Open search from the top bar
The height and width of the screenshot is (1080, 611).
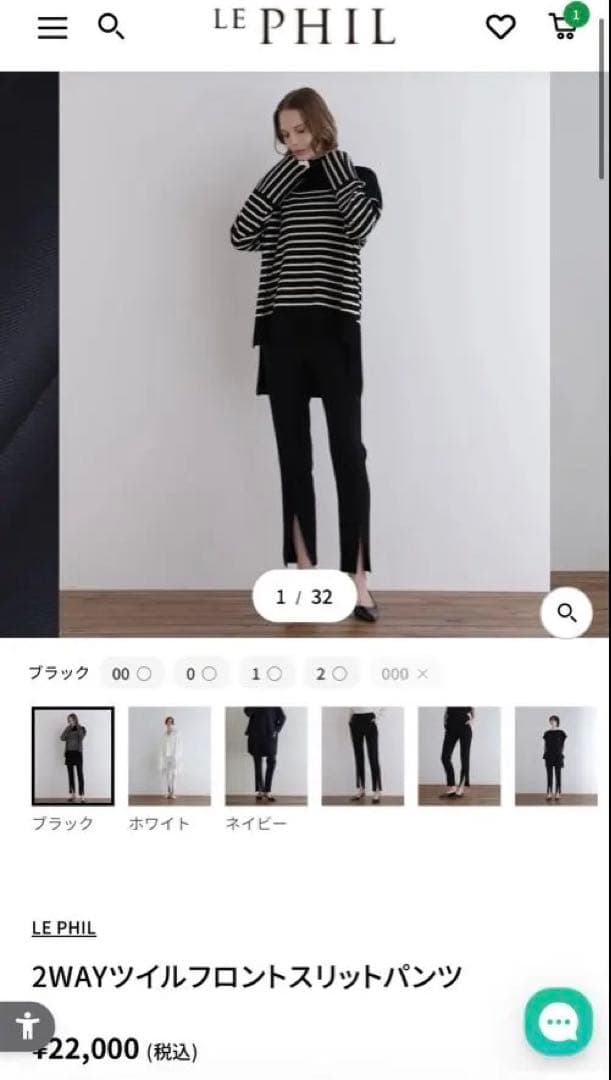[x=110, y=27]
